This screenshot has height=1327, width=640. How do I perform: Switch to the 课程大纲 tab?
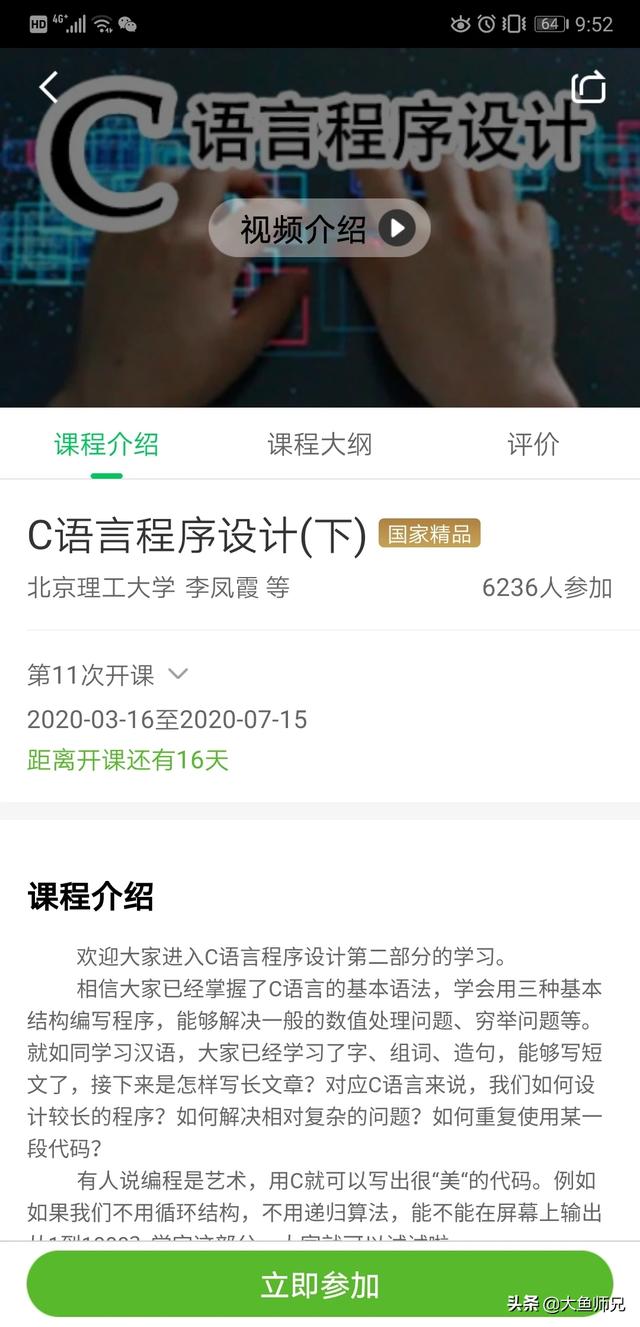pyautogui.click(x=320, y=444)
